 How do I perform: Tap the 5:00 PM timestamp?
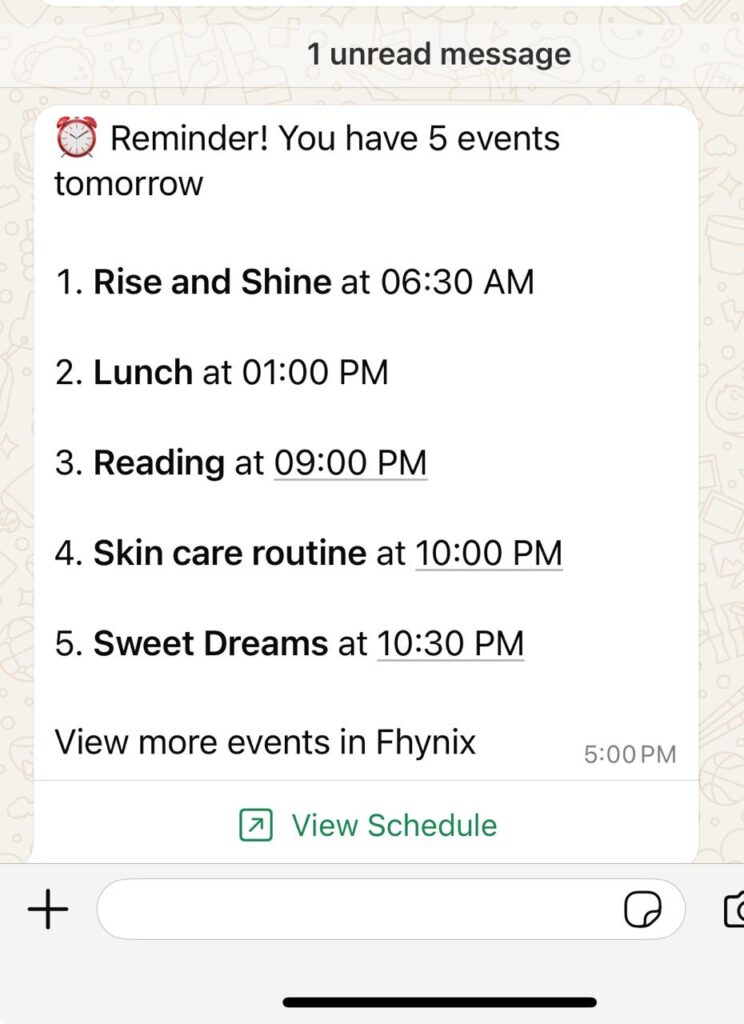pyautogui.click(x=628, y=755)
